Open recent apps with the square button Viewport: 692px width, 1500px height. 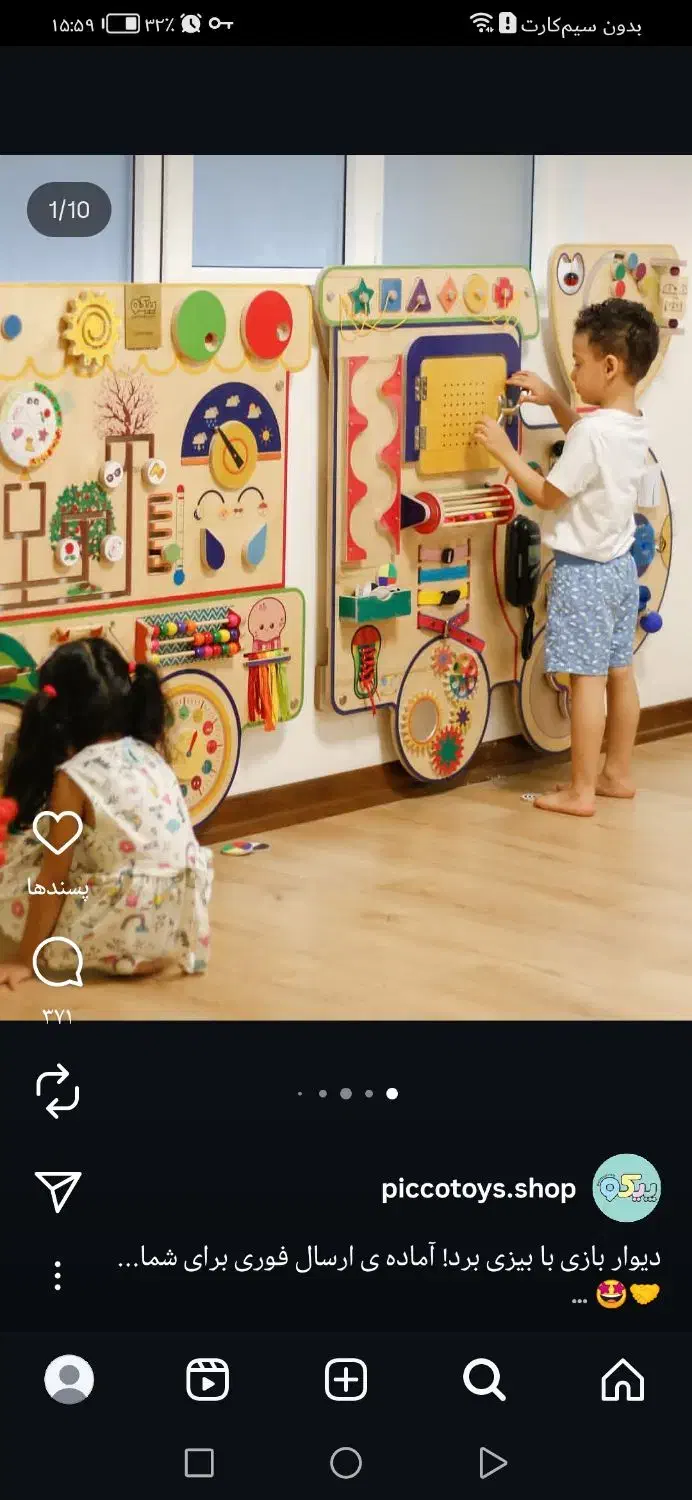[199, 1463]
